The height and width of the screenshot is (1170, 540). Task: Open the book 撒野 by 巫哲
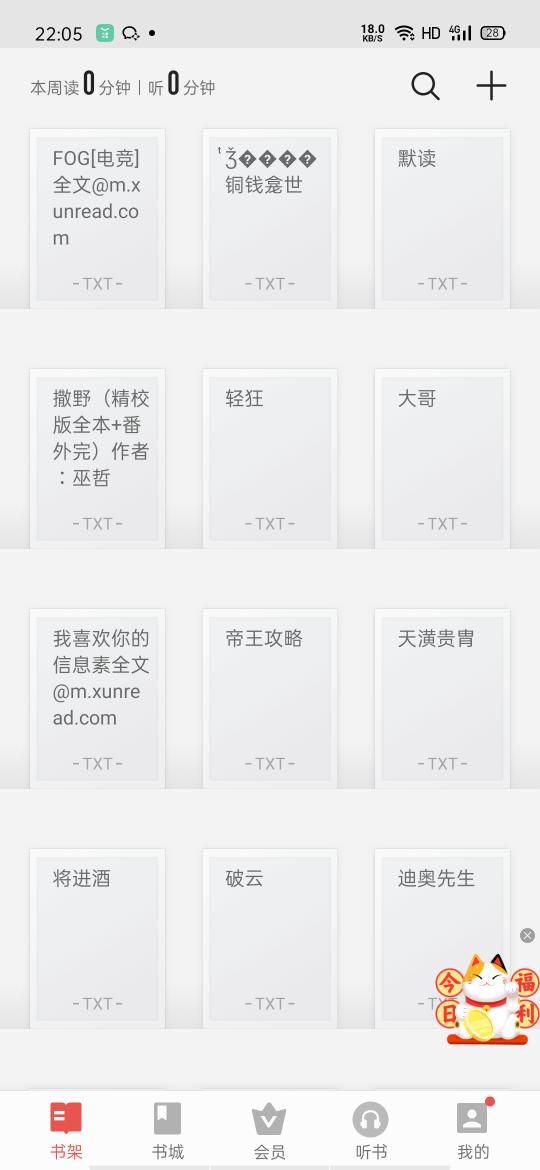97,459
